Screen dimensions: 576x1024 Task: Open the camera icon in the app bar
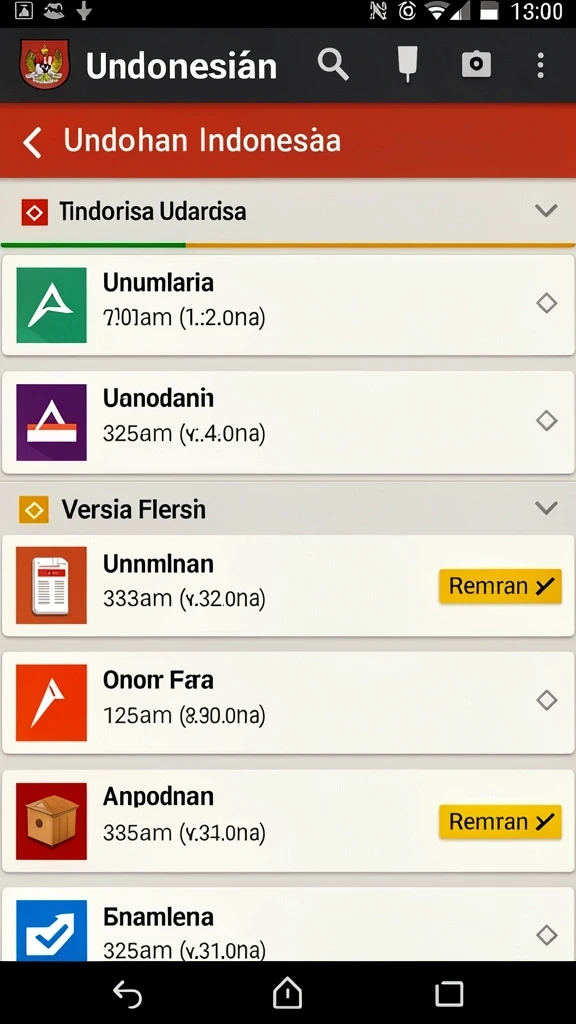point(476,65)
